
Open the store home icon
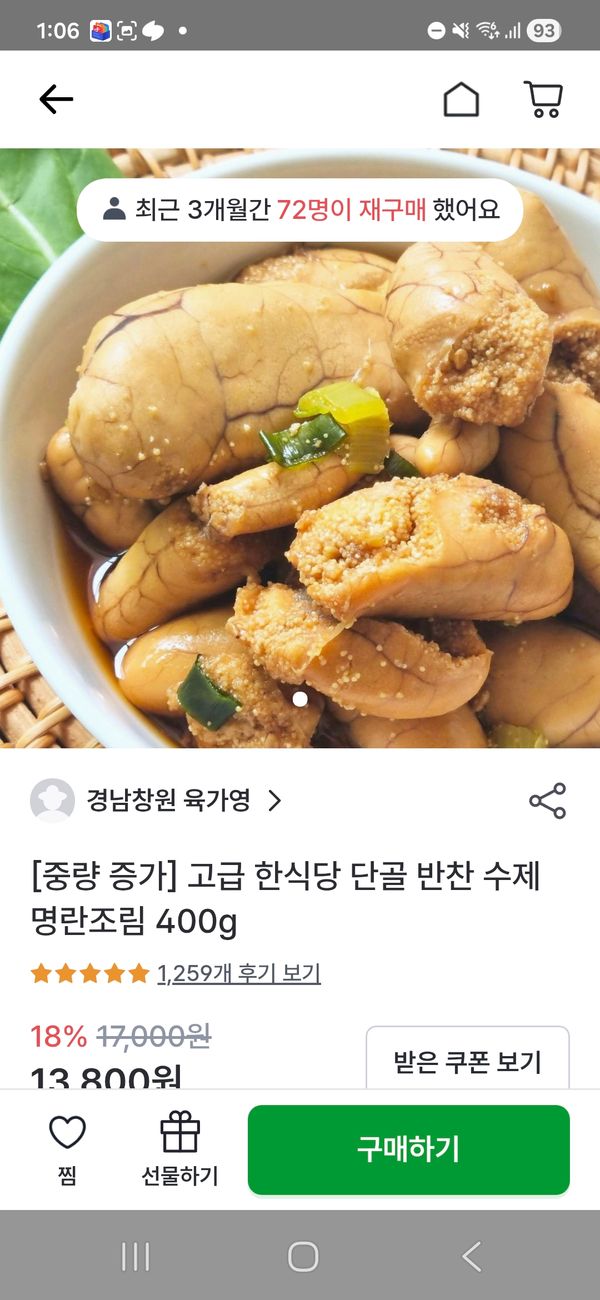coord(461,99)
